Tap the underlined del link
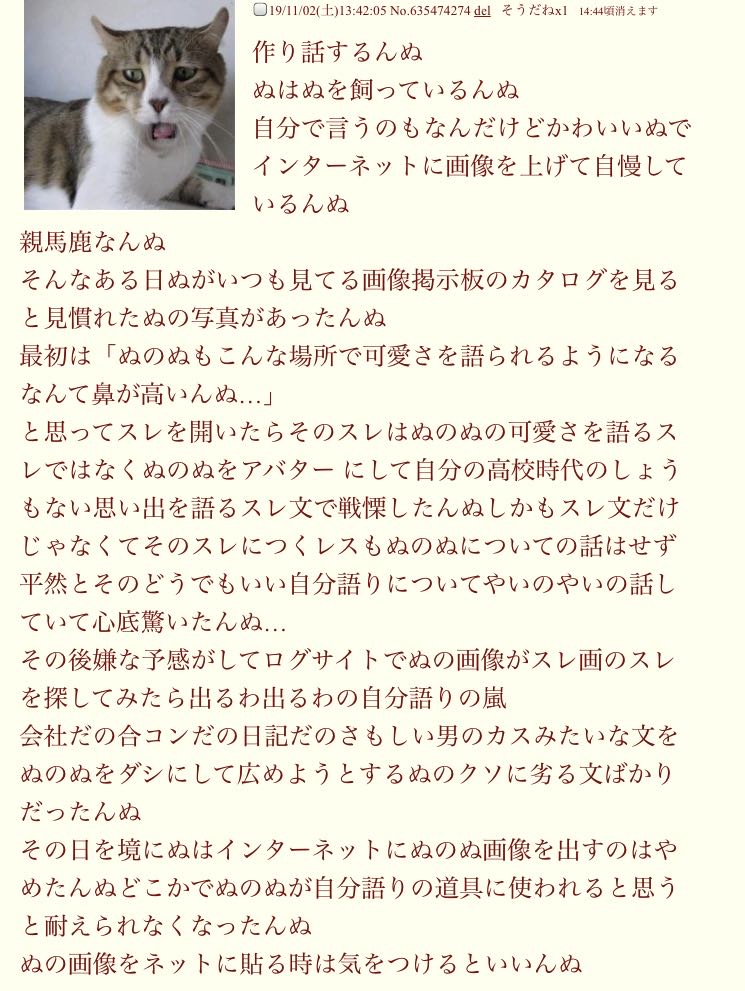745x991 pixels. [x=482, y=11]
